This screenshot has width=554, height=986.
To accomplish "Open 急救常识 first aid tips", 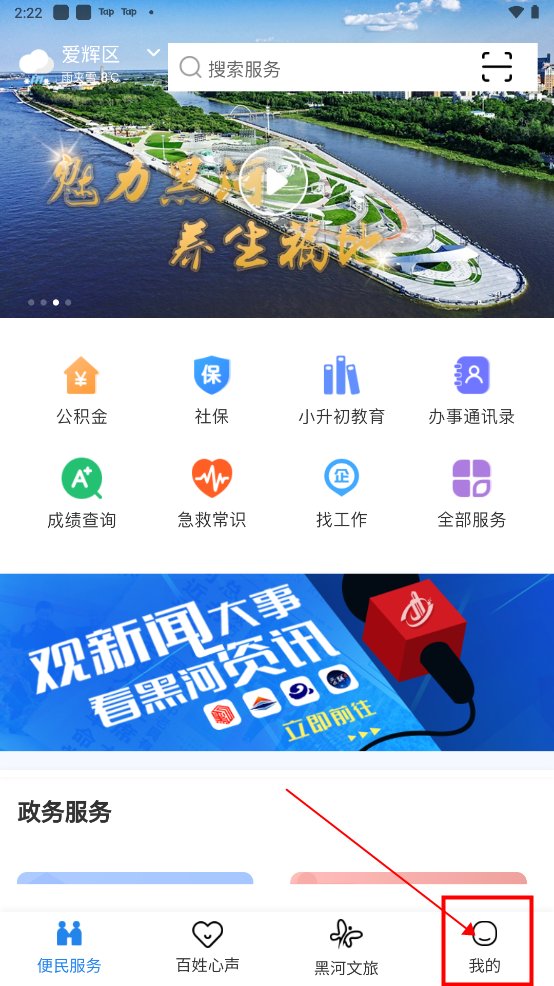I will coord(212,494).
